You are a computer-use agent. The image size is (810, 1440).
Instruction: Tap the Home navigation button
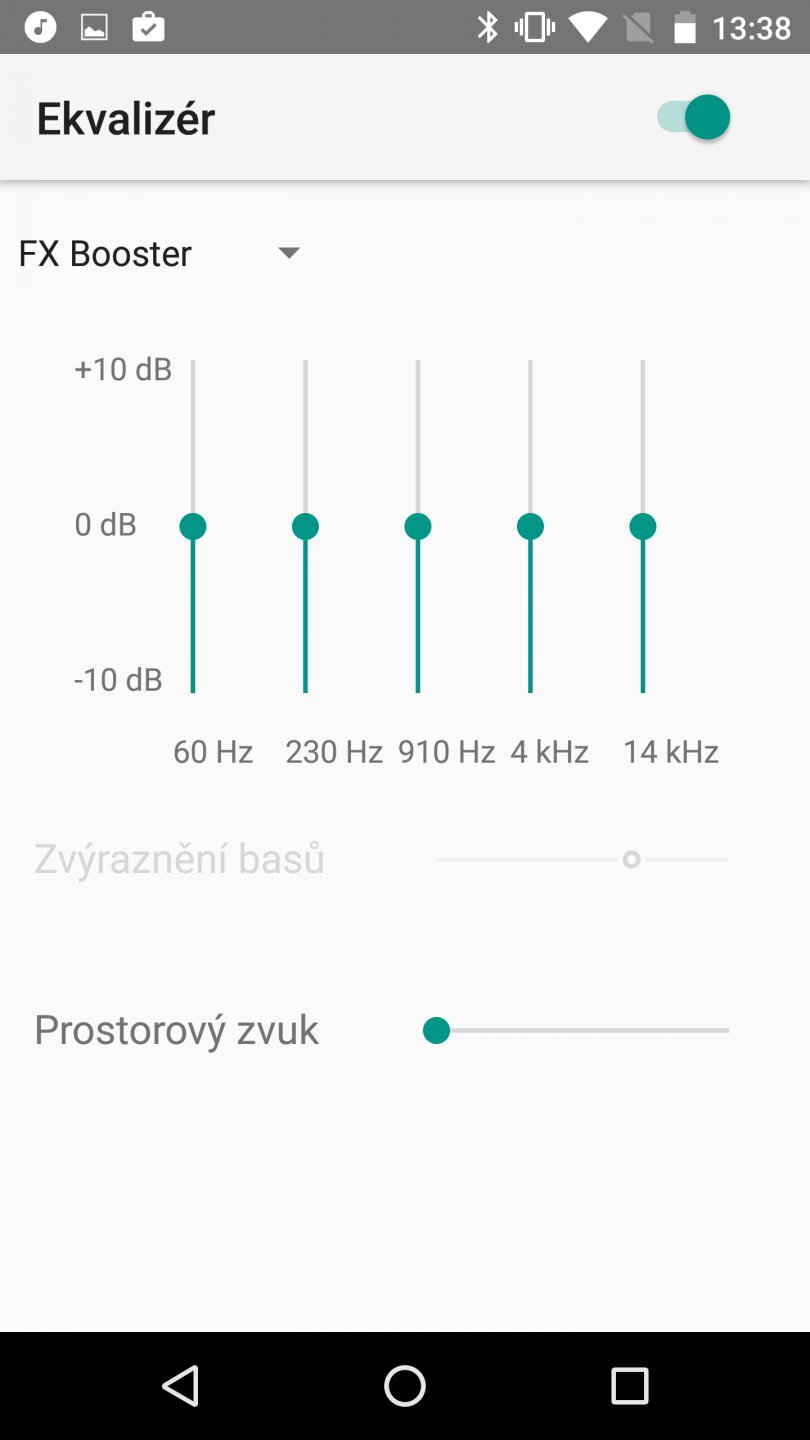pos(405,1387)
